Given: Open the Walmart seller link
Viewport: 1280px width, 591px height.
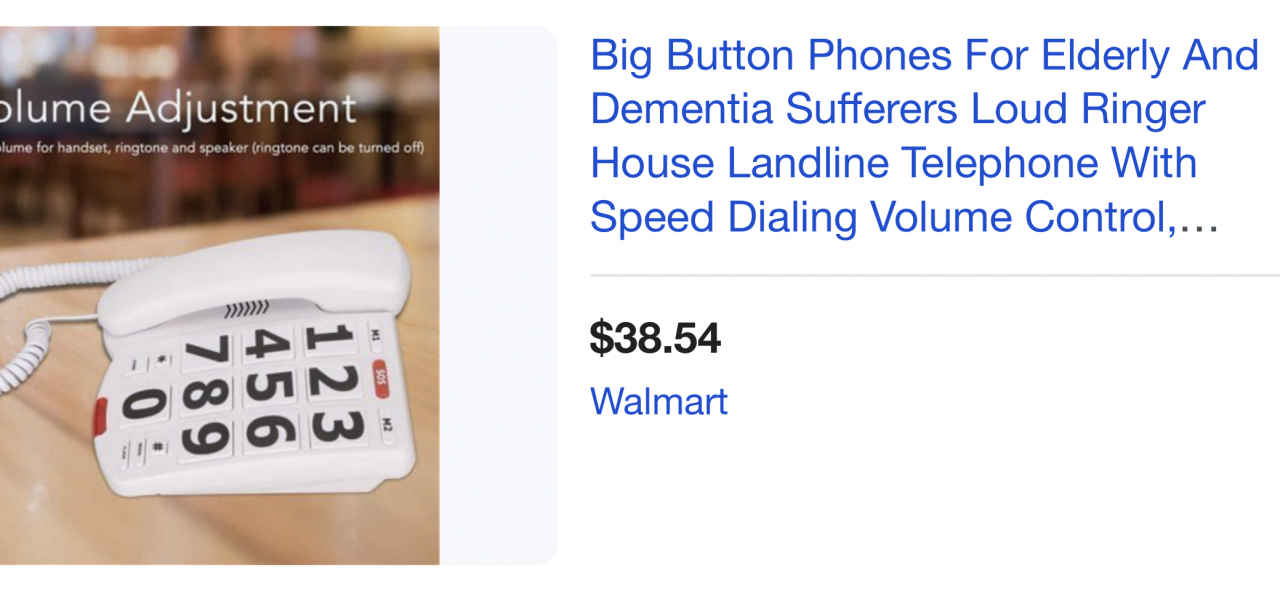Looking at the screenshot, I should tap(658, 401).
